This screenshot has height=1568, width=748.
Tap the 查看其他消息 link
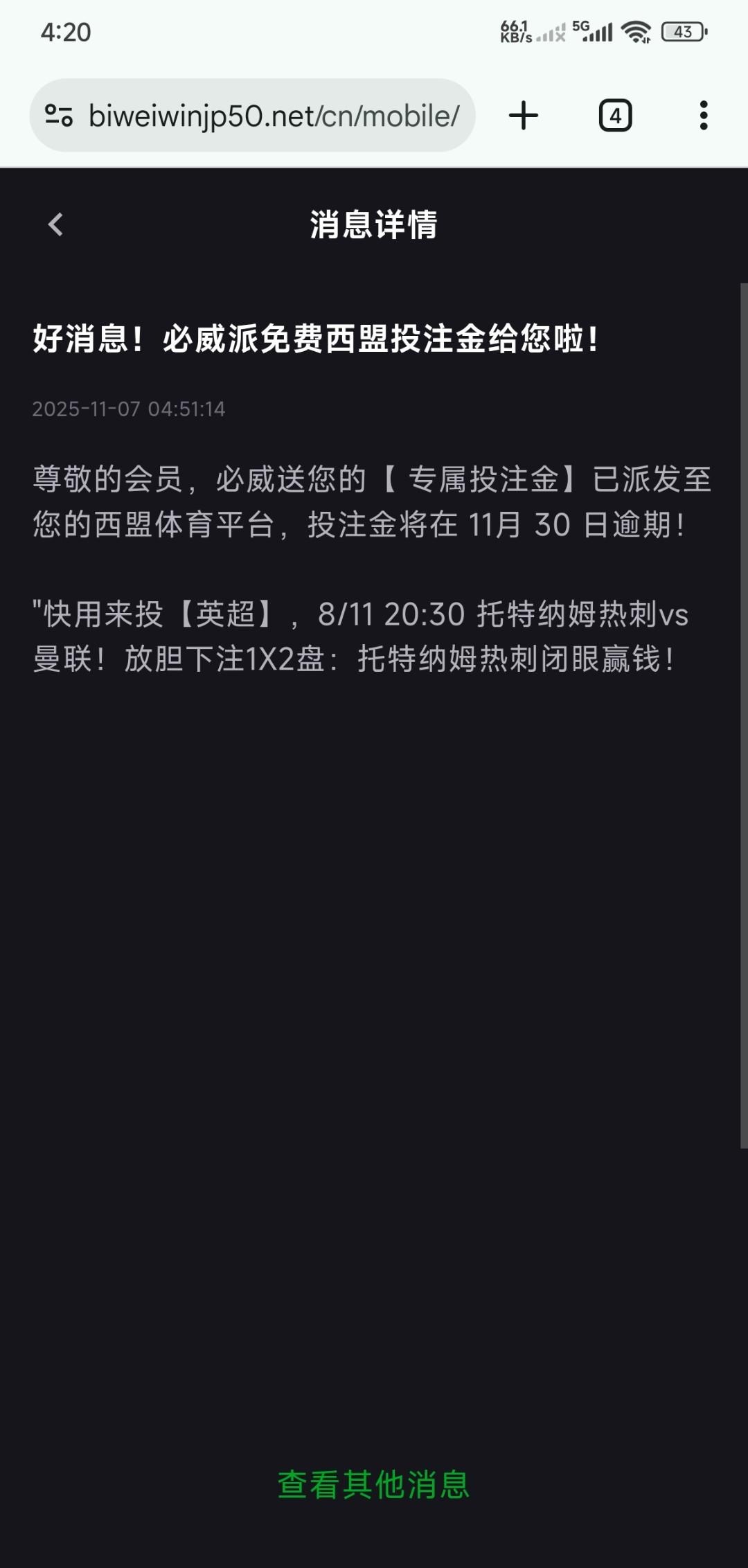click(x=373, y=1484)
